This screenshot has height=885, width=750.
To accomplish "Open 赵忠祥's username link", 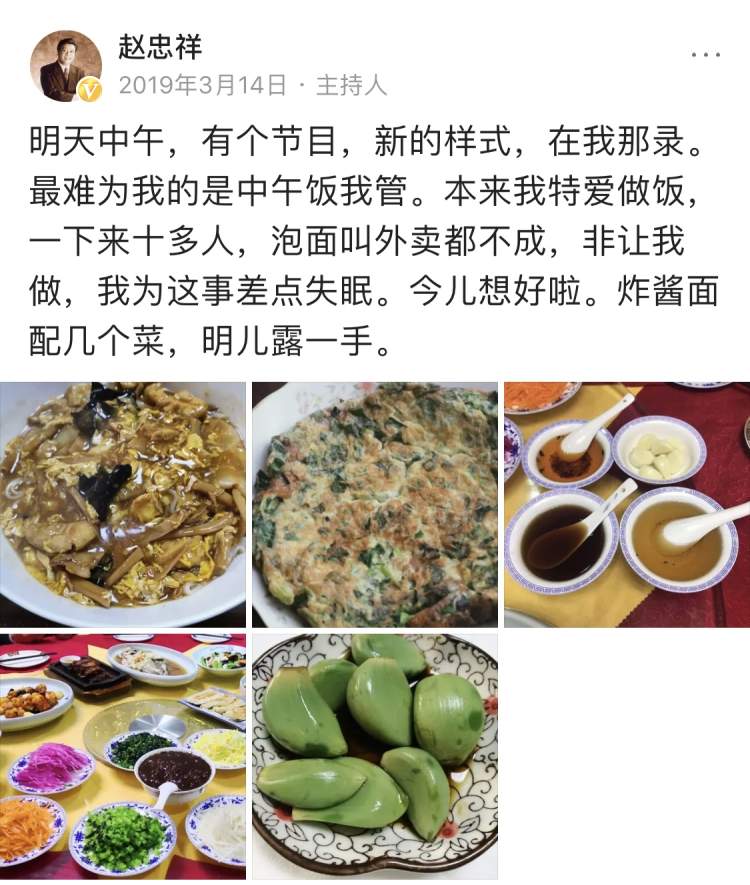I will point(162,46).
